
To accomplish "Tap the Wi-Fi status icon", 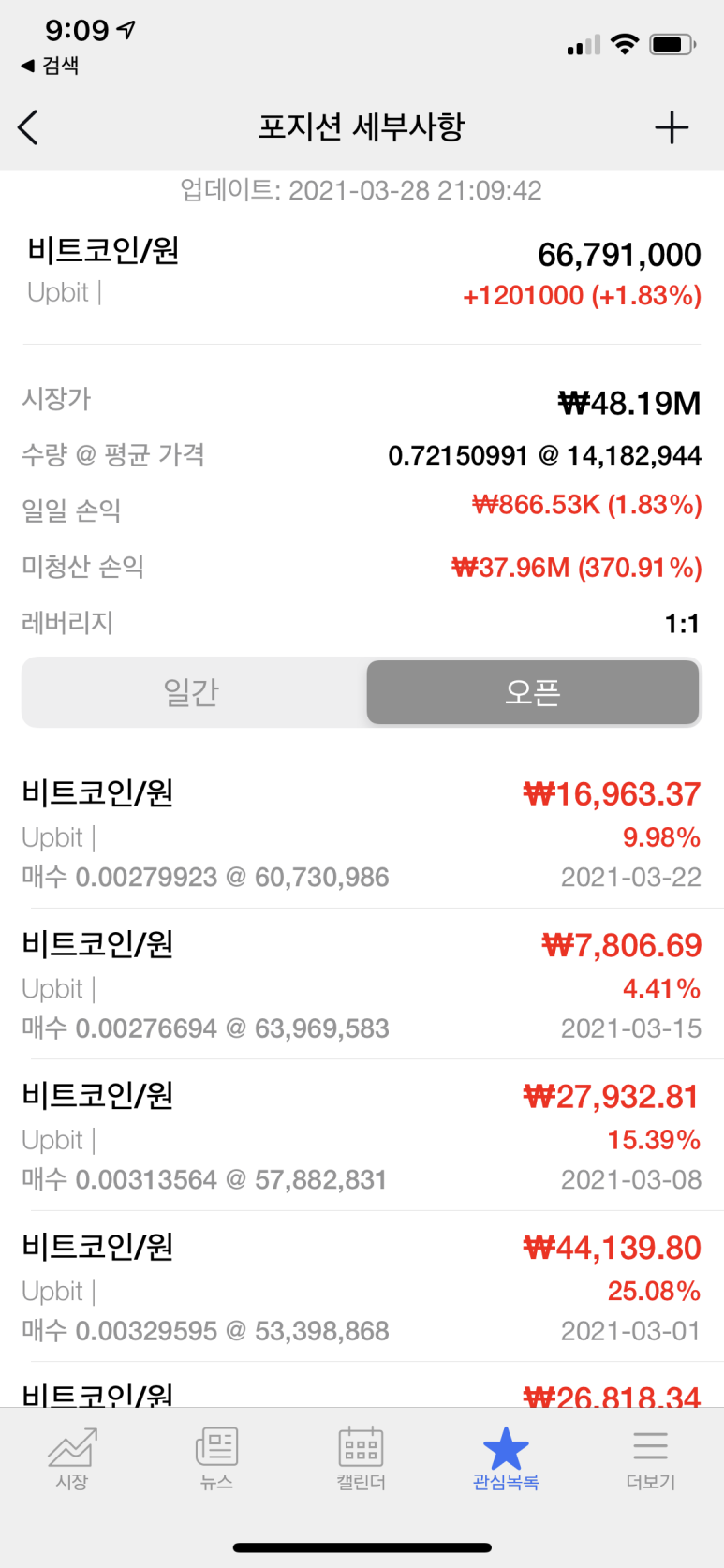I will (x=626, y=41).
